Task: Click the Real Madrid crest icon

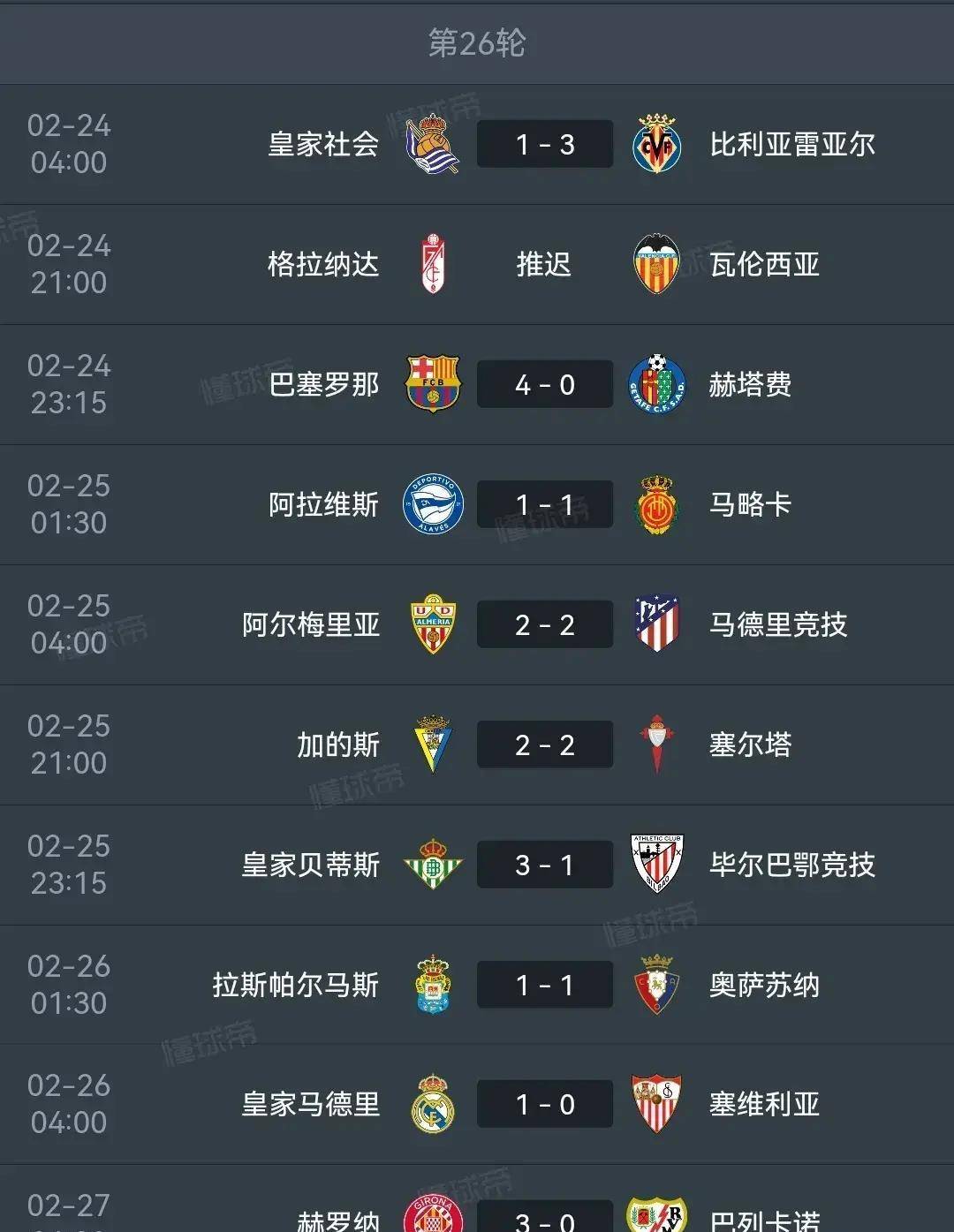Action: point(433,1103)
